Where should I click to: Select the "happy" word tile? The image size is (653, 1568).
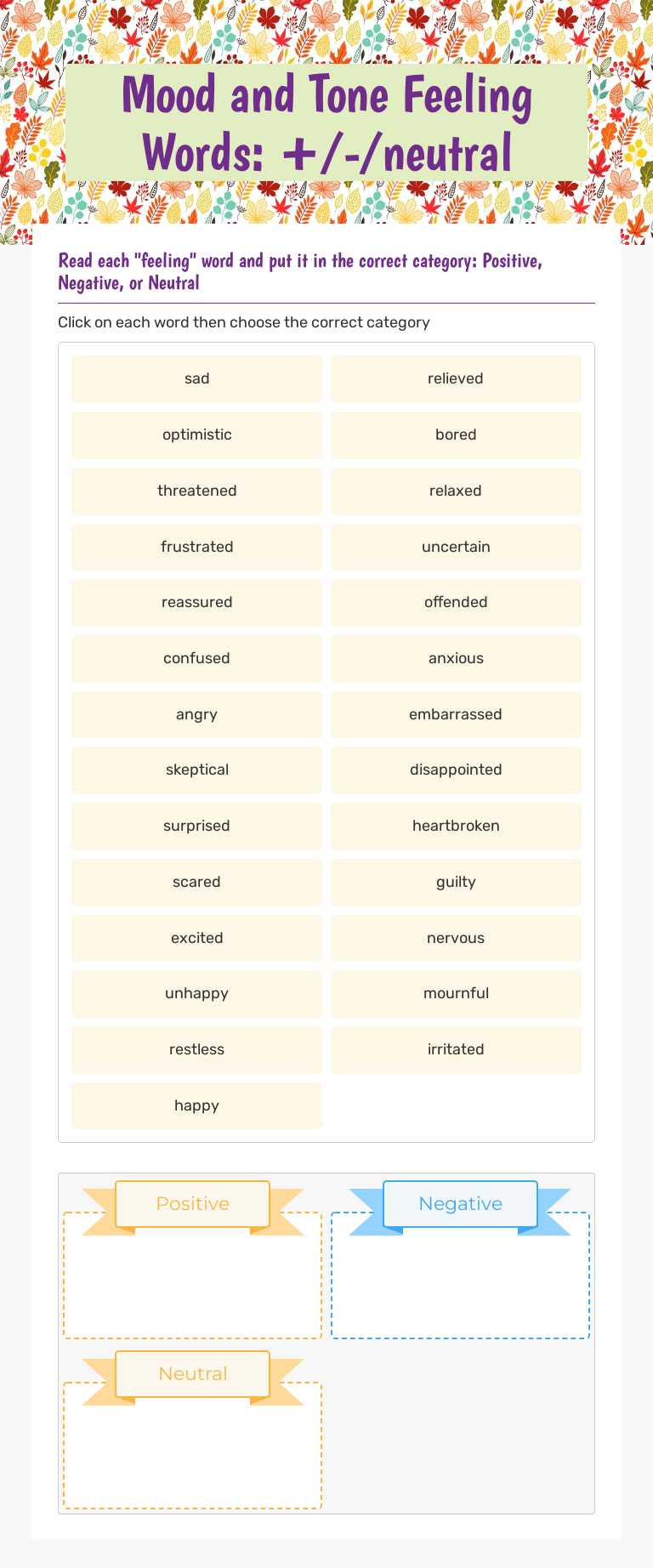tap(196, 1105)
